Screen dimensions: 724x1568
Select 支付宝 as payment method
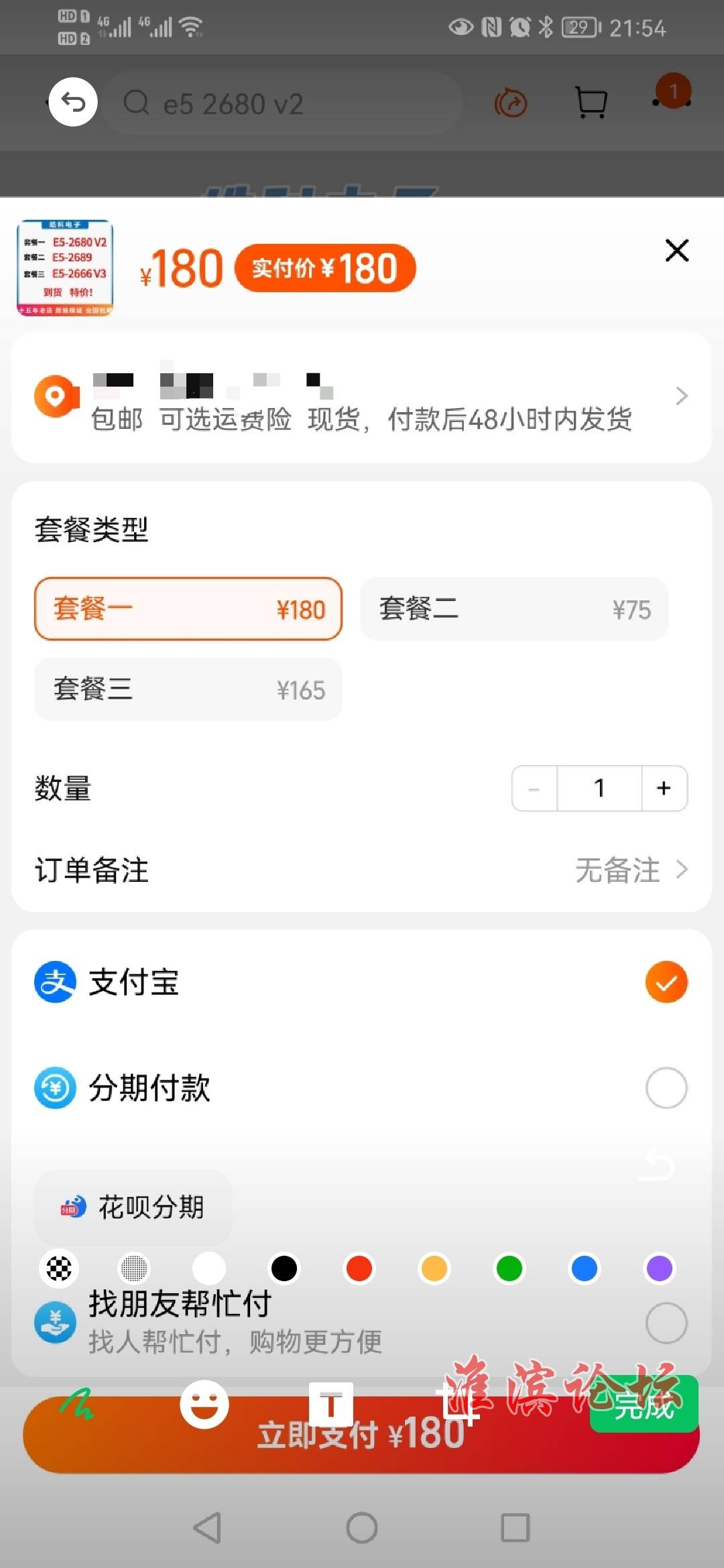click(x=361, y=982)
